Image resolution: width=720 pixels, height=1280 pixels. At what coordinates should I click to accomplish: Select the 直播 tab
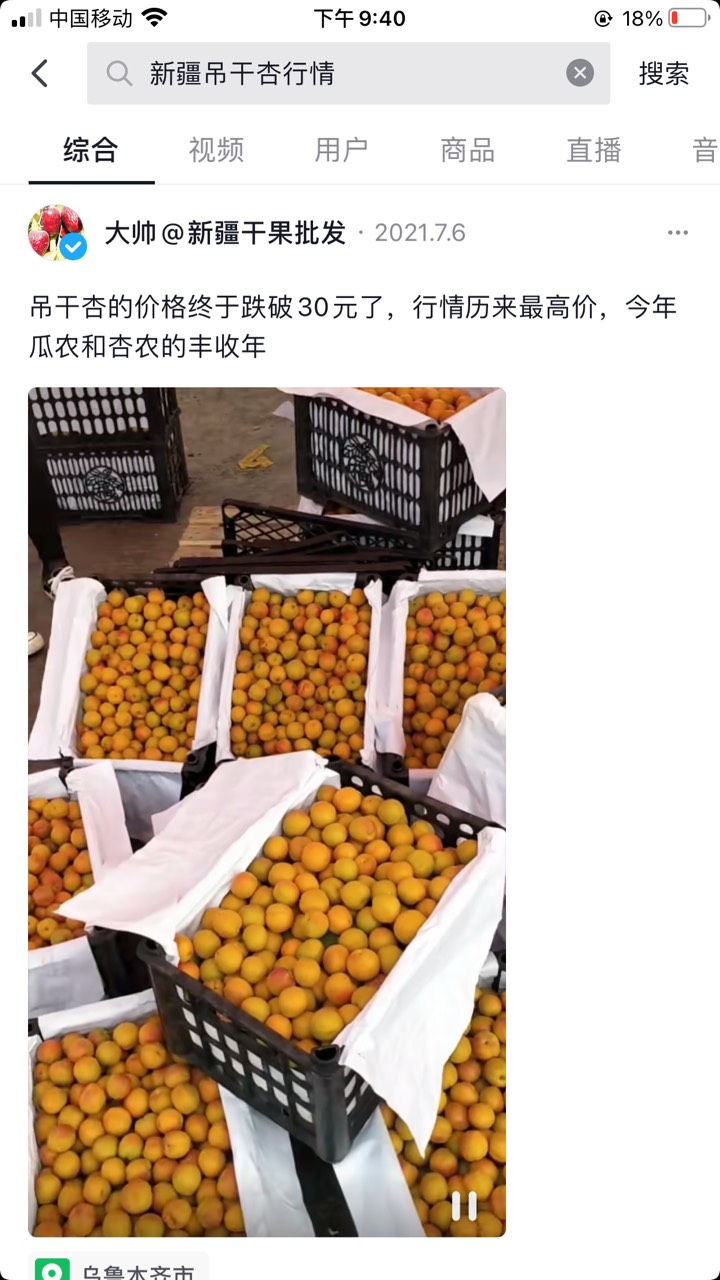point(594,150)
